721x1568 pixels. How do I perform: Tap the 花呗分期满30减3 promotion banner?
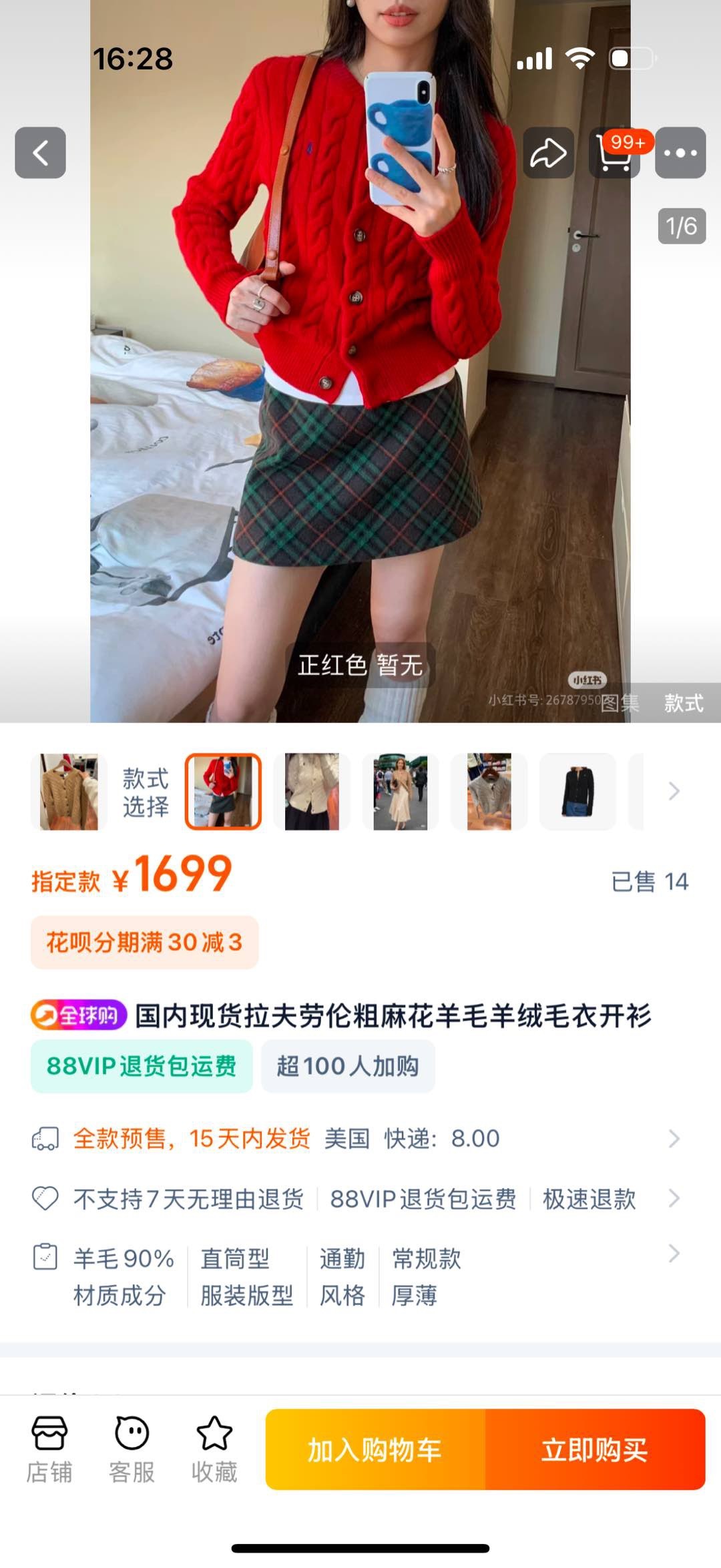[x=145, y=943]
